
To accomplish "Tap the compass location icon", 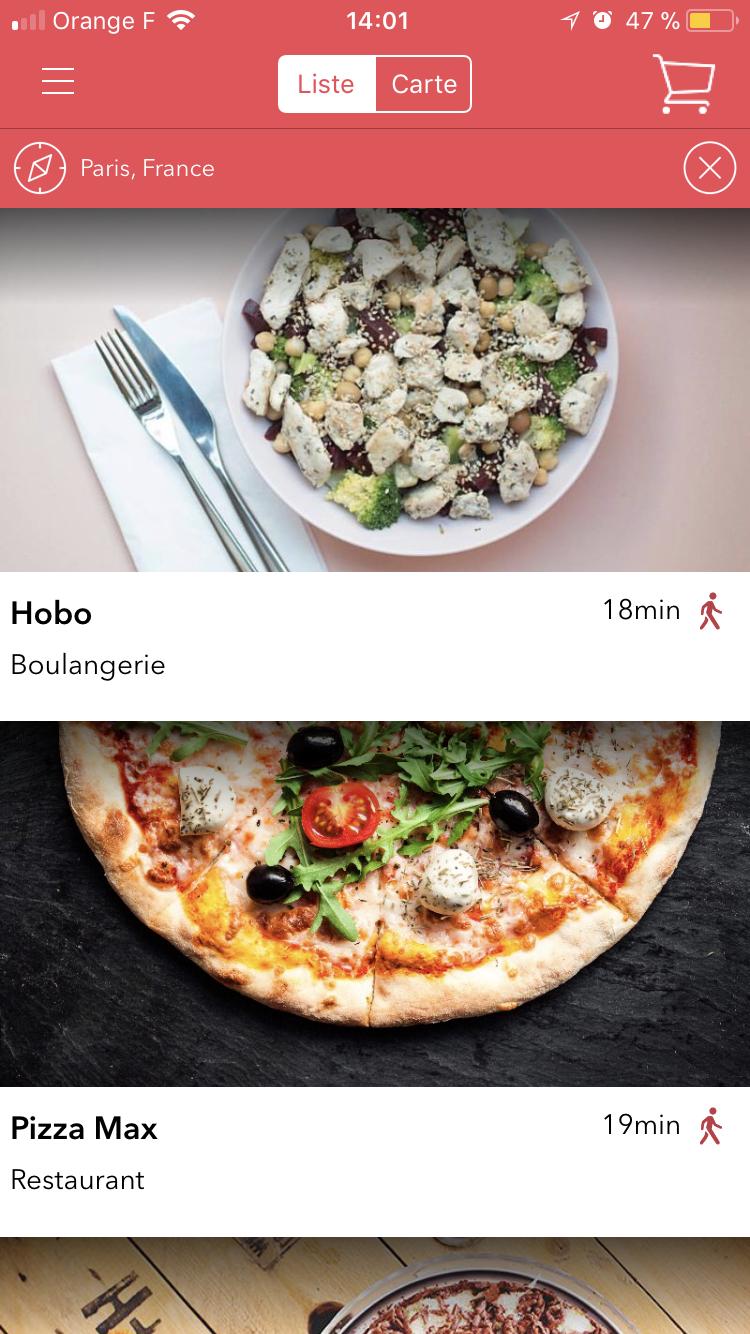I will (40, 168).
